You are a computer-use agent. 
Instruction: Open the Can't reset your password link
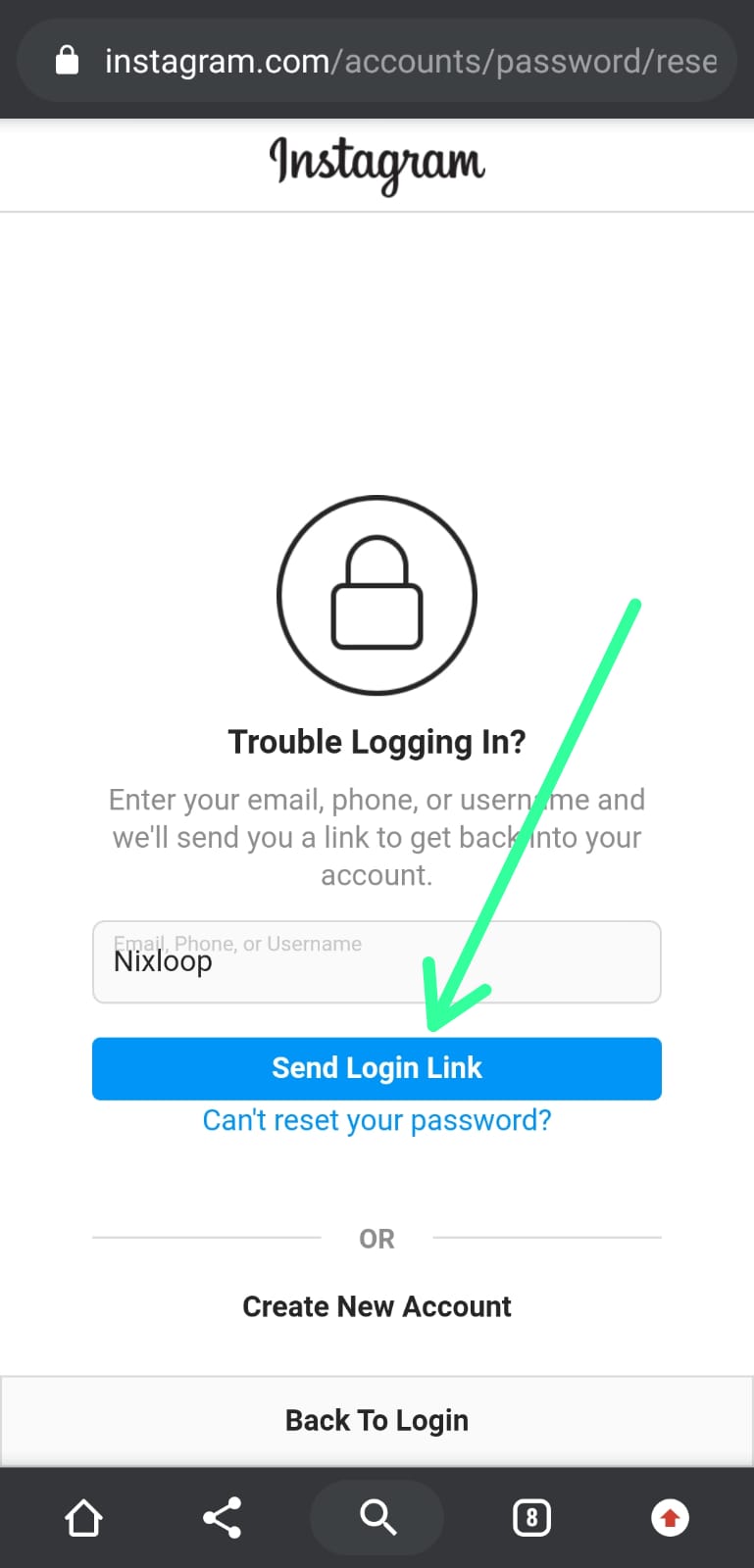(377, 1120)
